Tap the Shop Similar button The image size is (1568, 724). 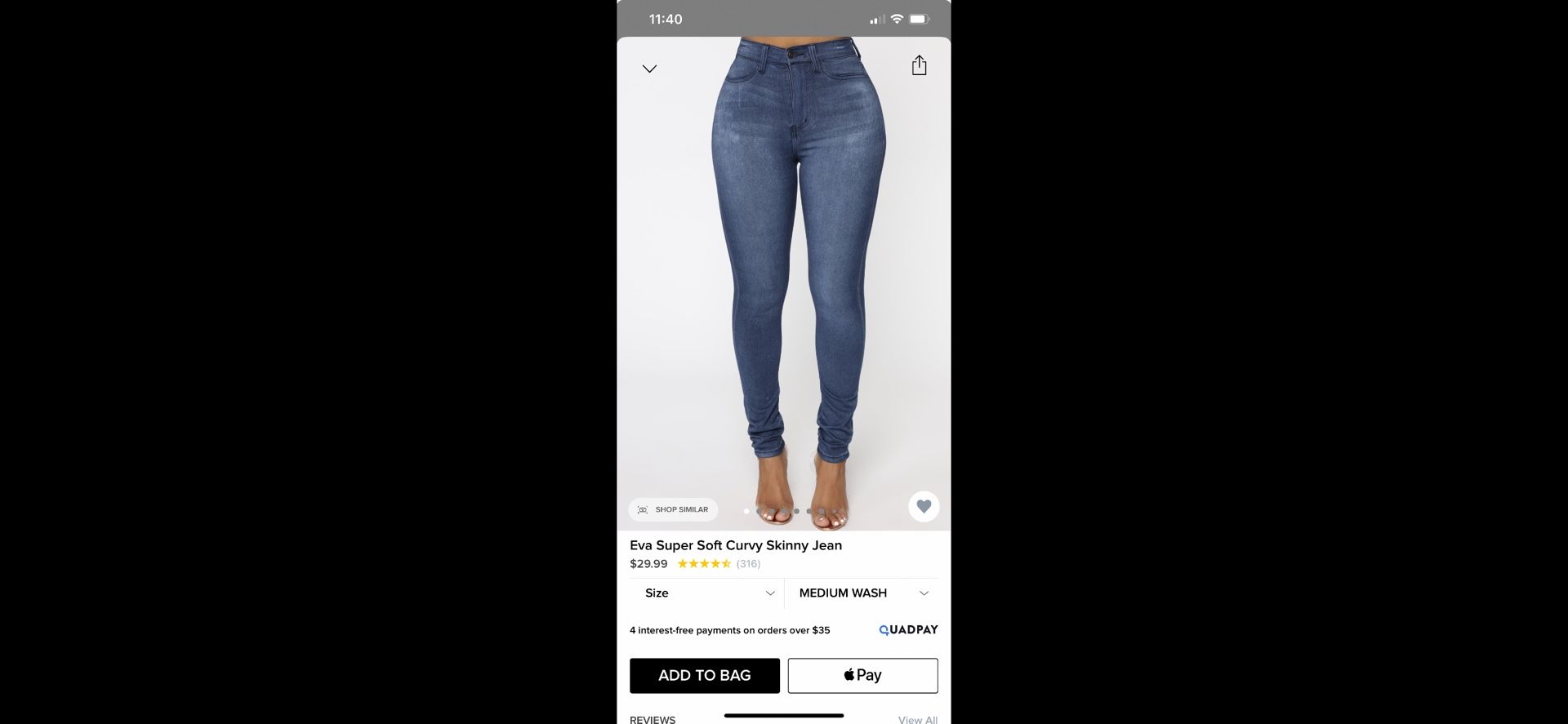click(673, 509)
